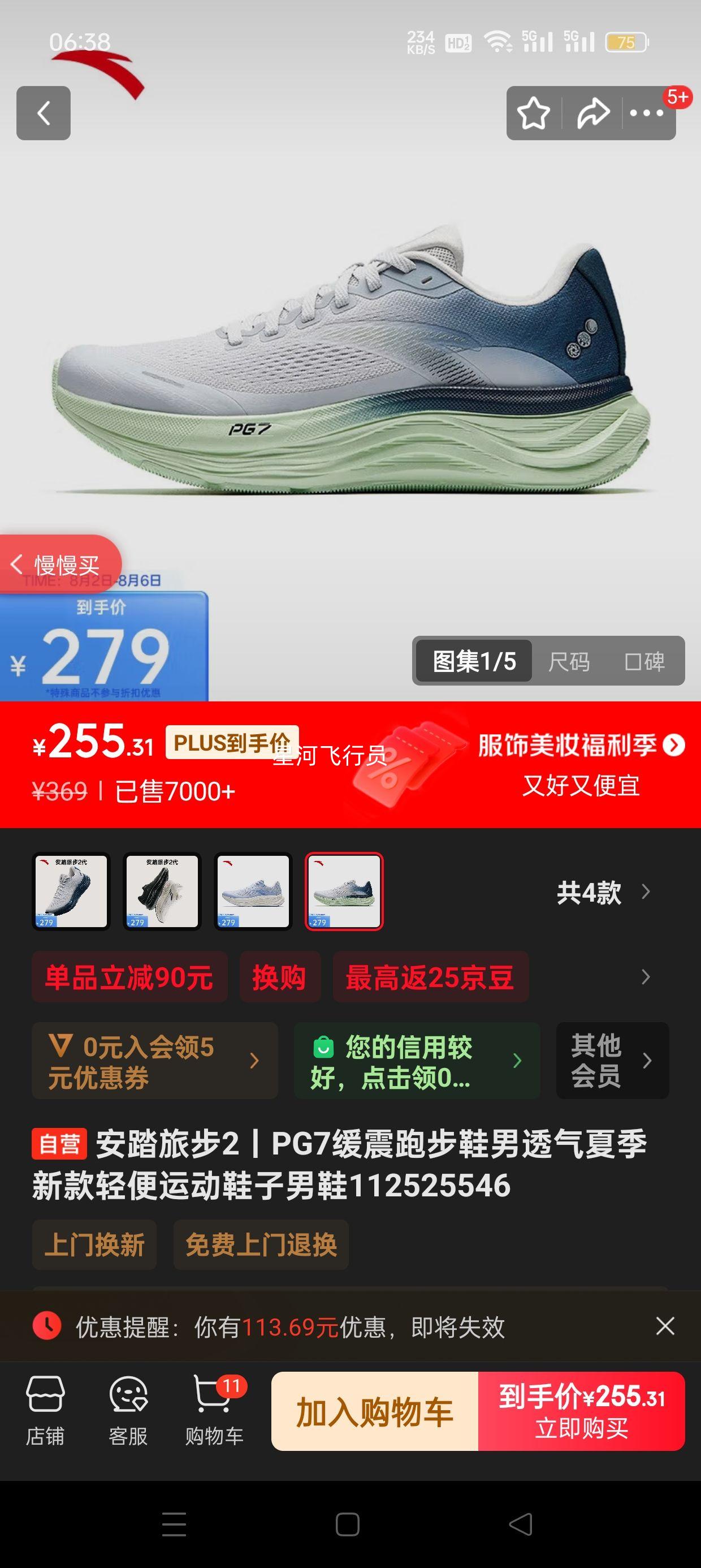701x1568 pixels.
Task: Navigate back using the back arrow
Action: [43, 113]
